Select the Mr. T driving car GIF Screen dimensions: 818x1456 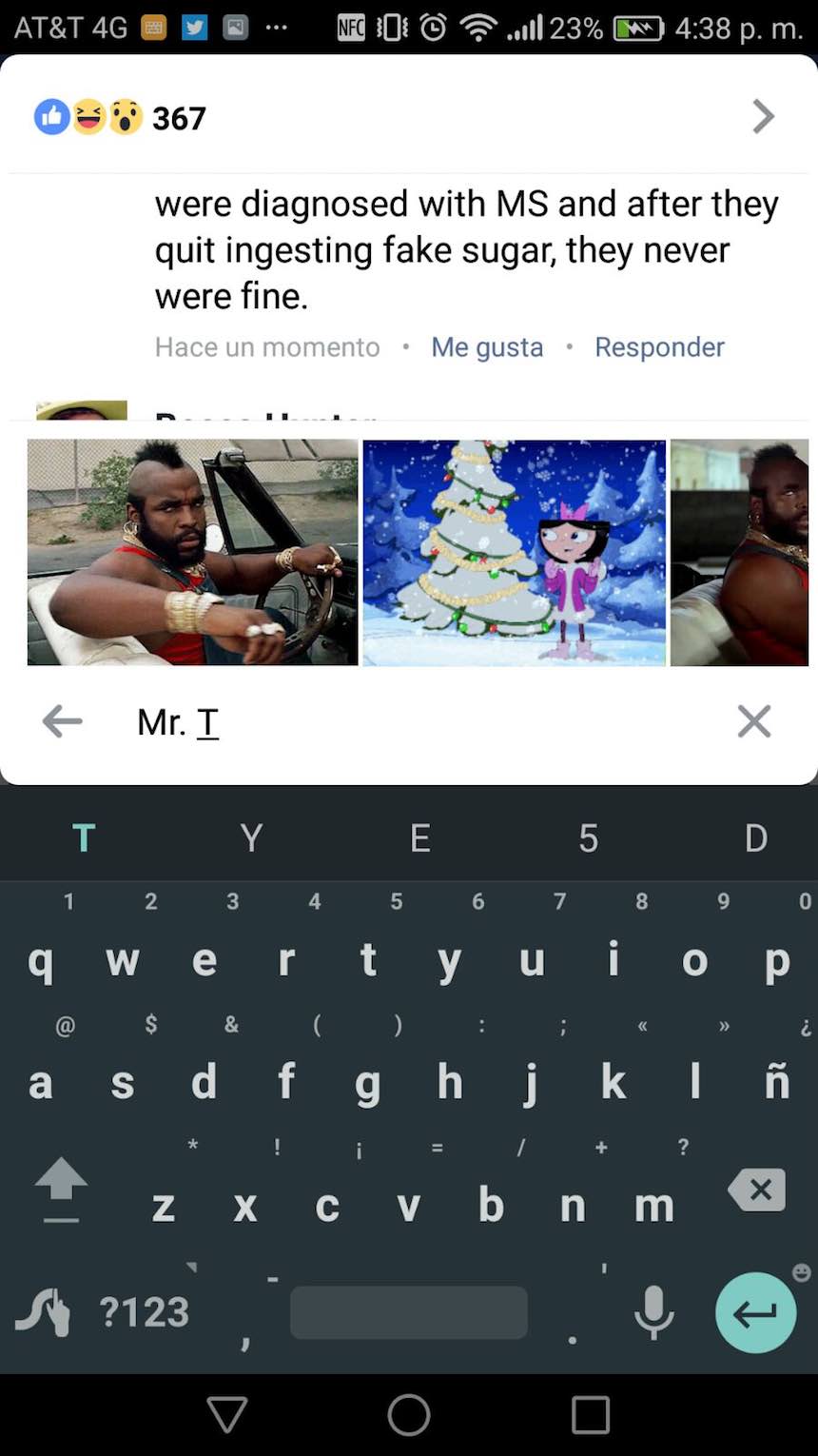[193, 552]
